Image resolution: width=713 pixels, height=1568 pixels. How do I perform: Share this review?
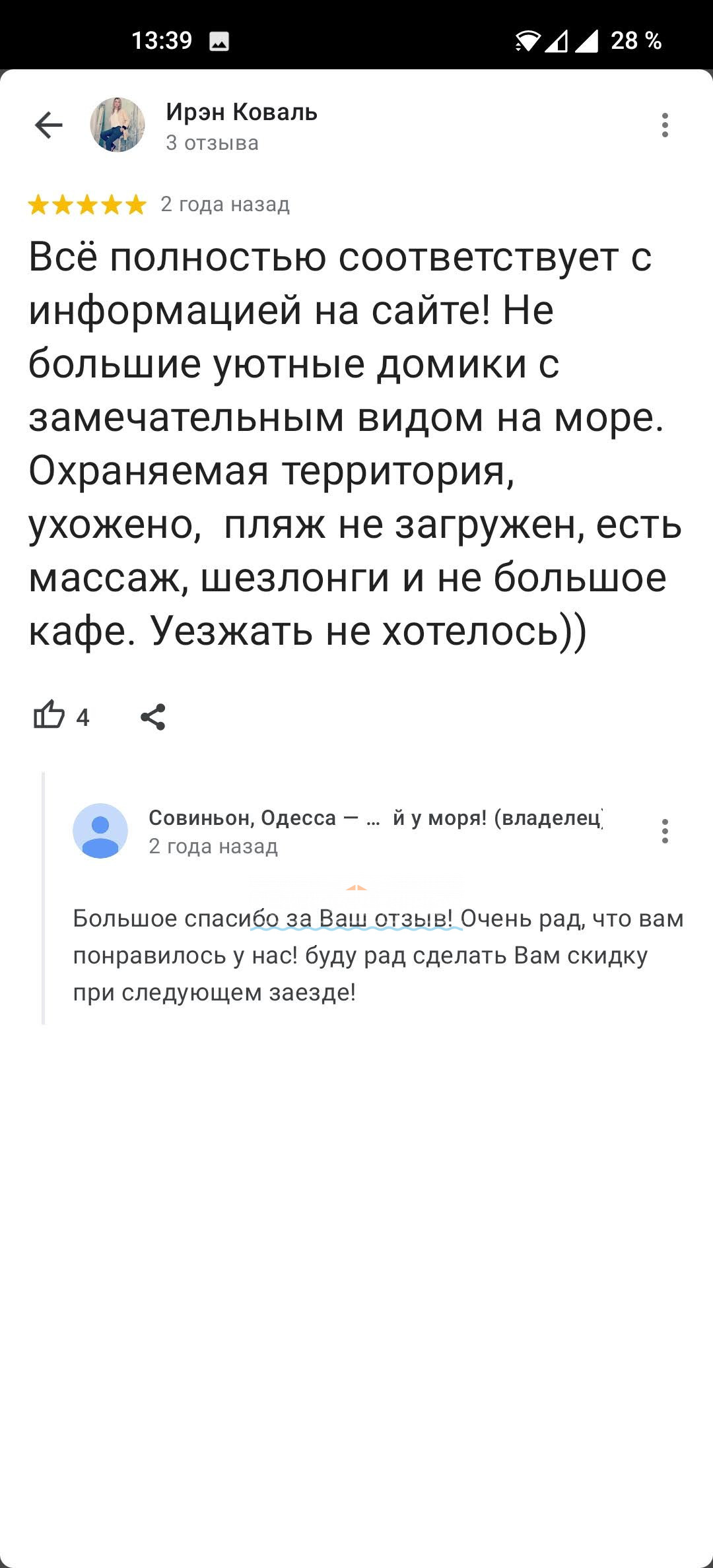point(153,717)
